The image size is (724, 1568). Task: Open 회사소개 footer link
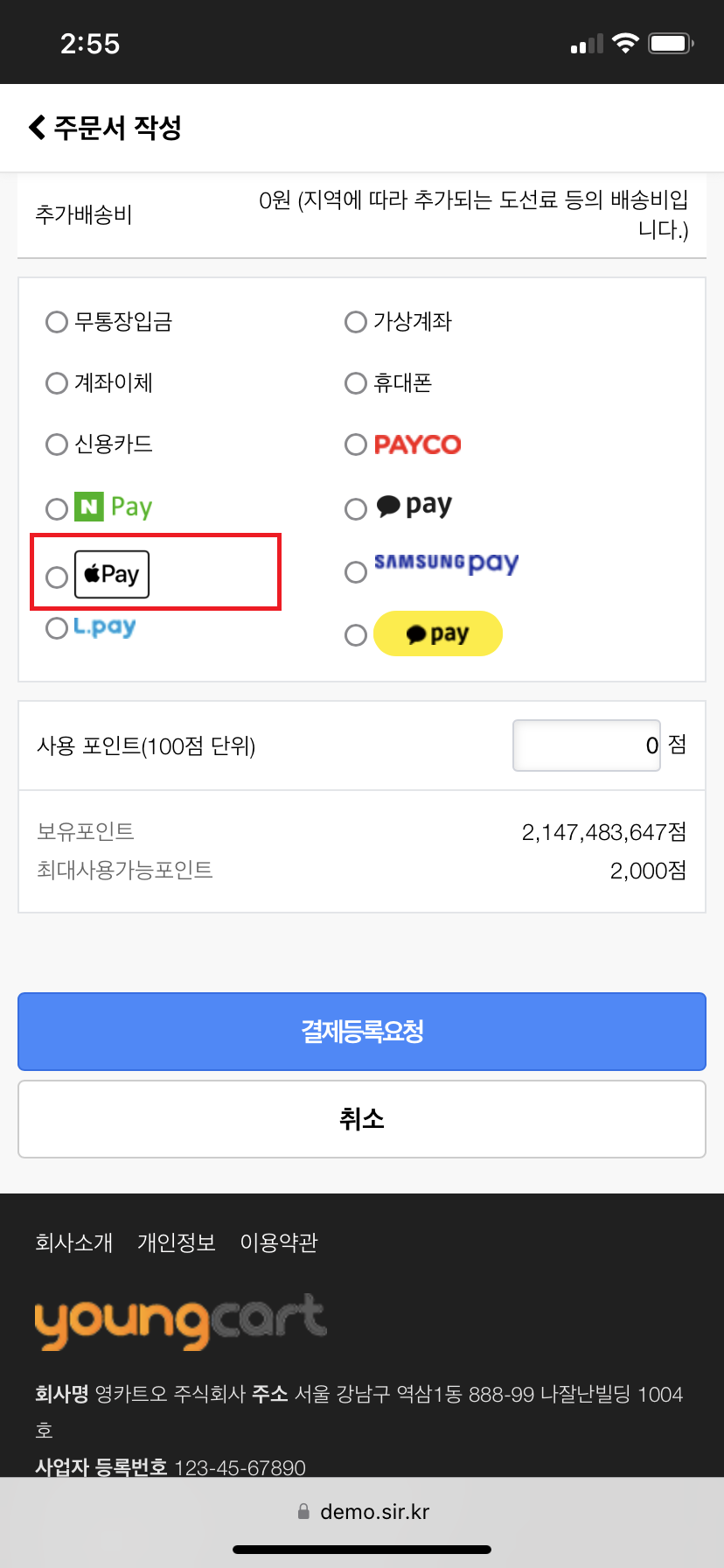[74, 1242]
